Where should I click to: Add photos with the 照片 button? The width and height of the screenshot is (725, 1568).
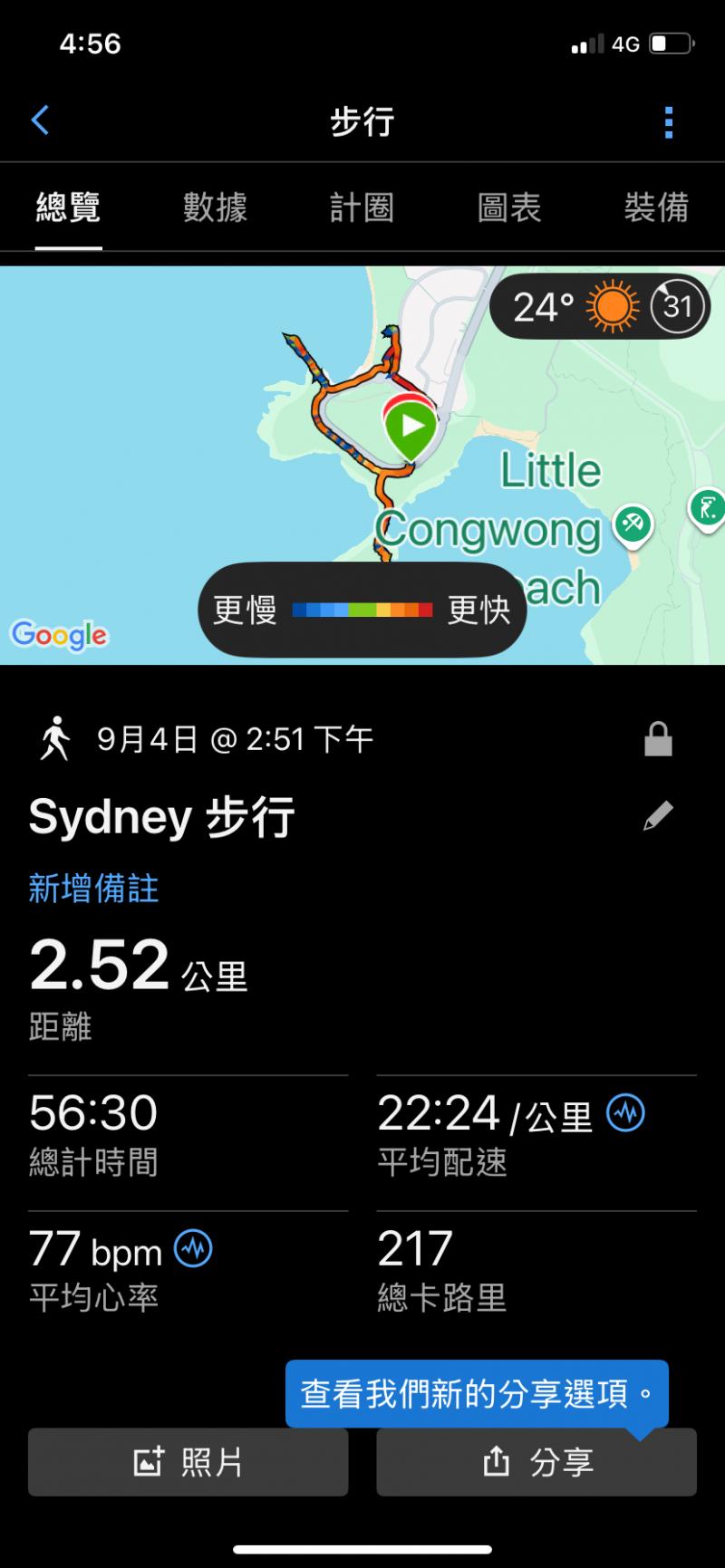coord(188,1462)
